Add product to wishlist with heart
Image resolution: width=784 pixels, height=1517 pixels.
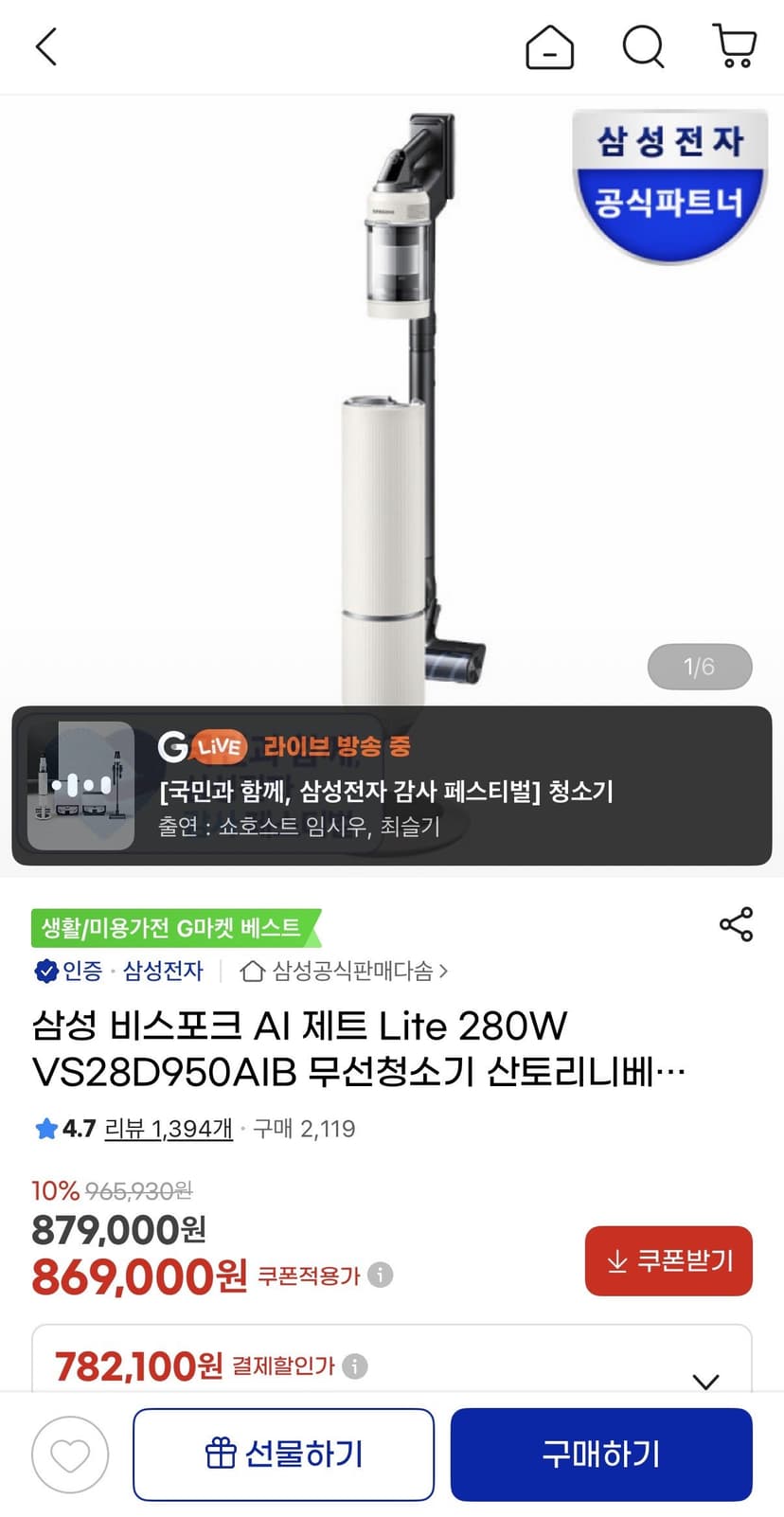(70, 1455)
